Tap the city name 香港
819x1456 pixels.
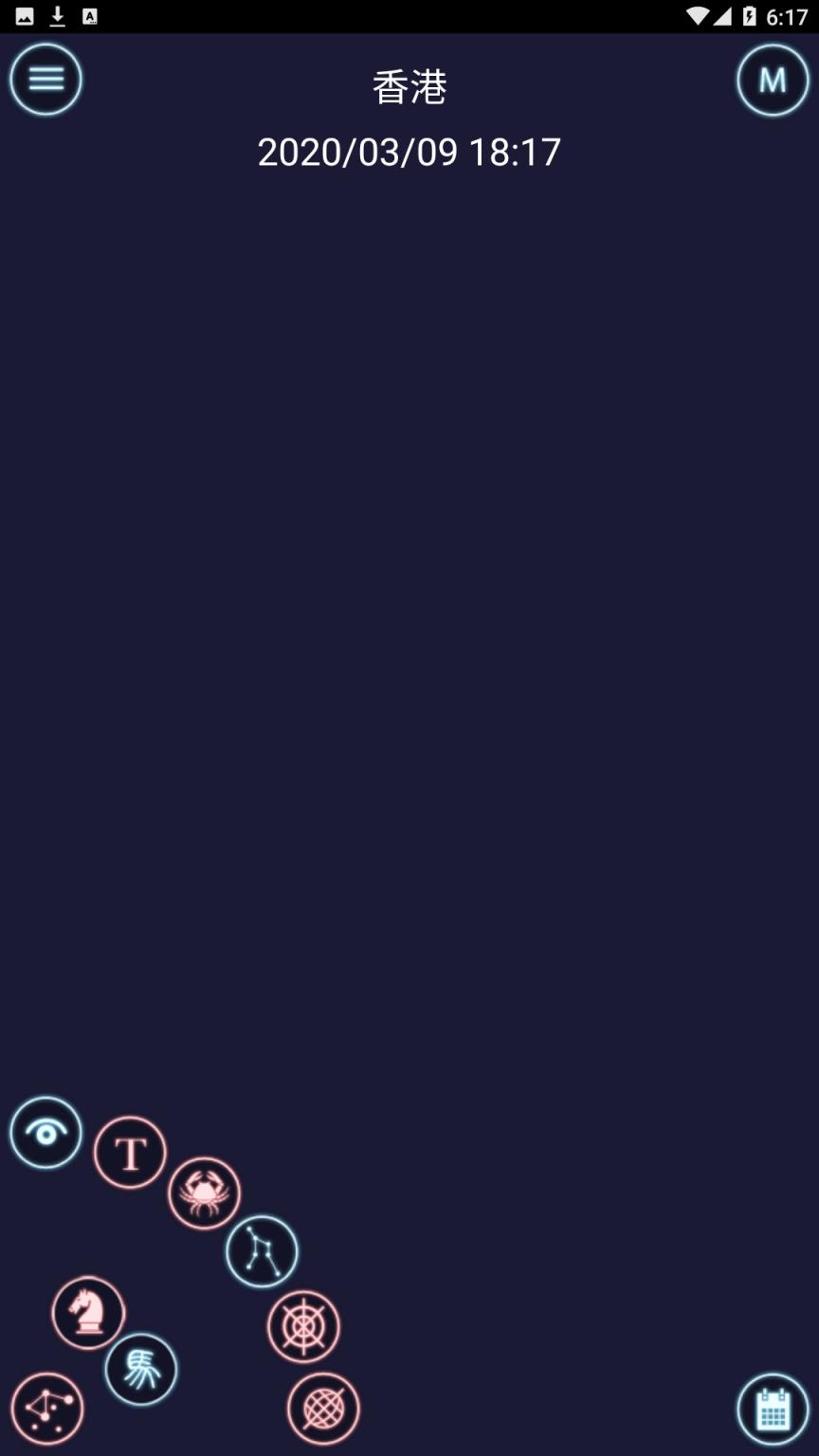coord(409,86)
